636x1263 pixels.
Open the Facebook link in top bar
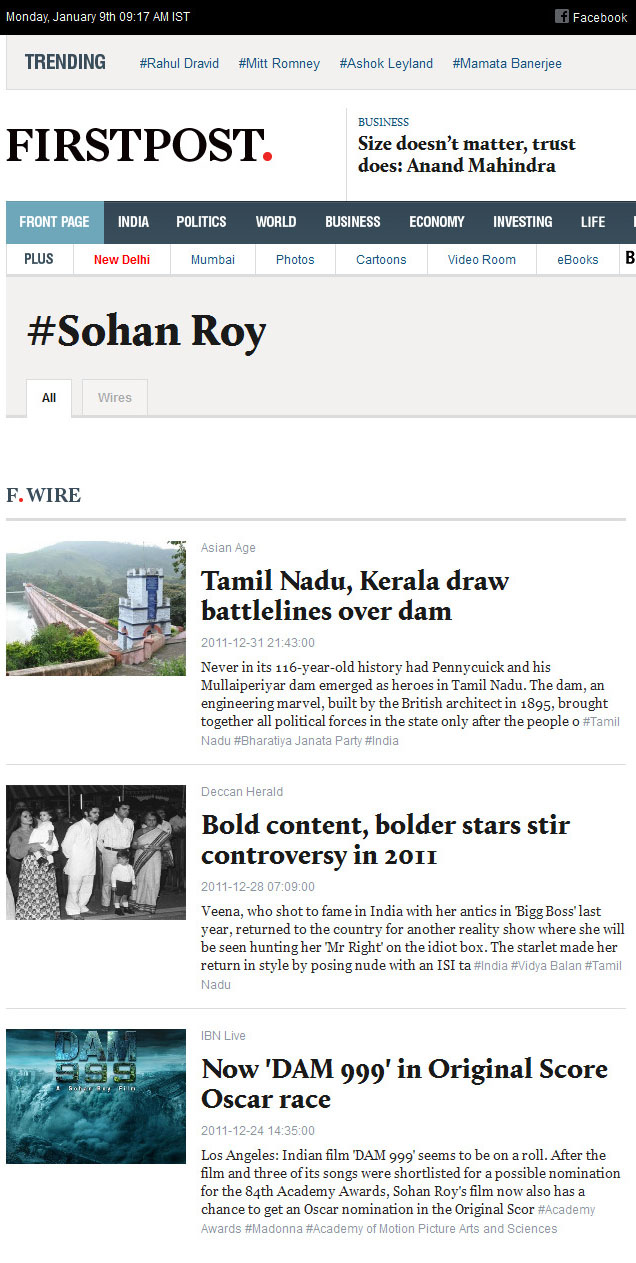point(591,17)
